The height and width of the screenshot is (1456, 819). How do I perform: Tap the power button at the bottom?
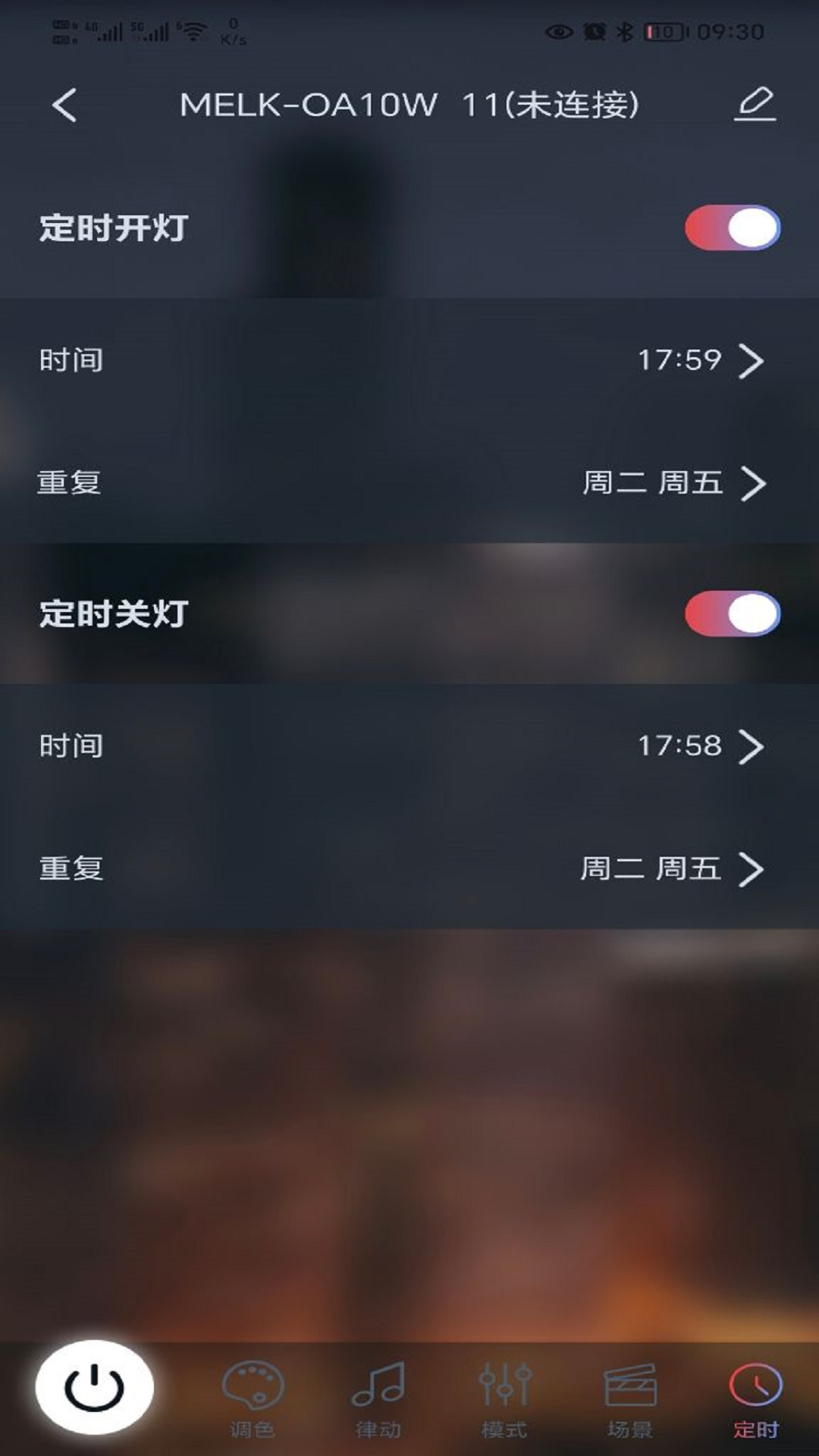95,1387
